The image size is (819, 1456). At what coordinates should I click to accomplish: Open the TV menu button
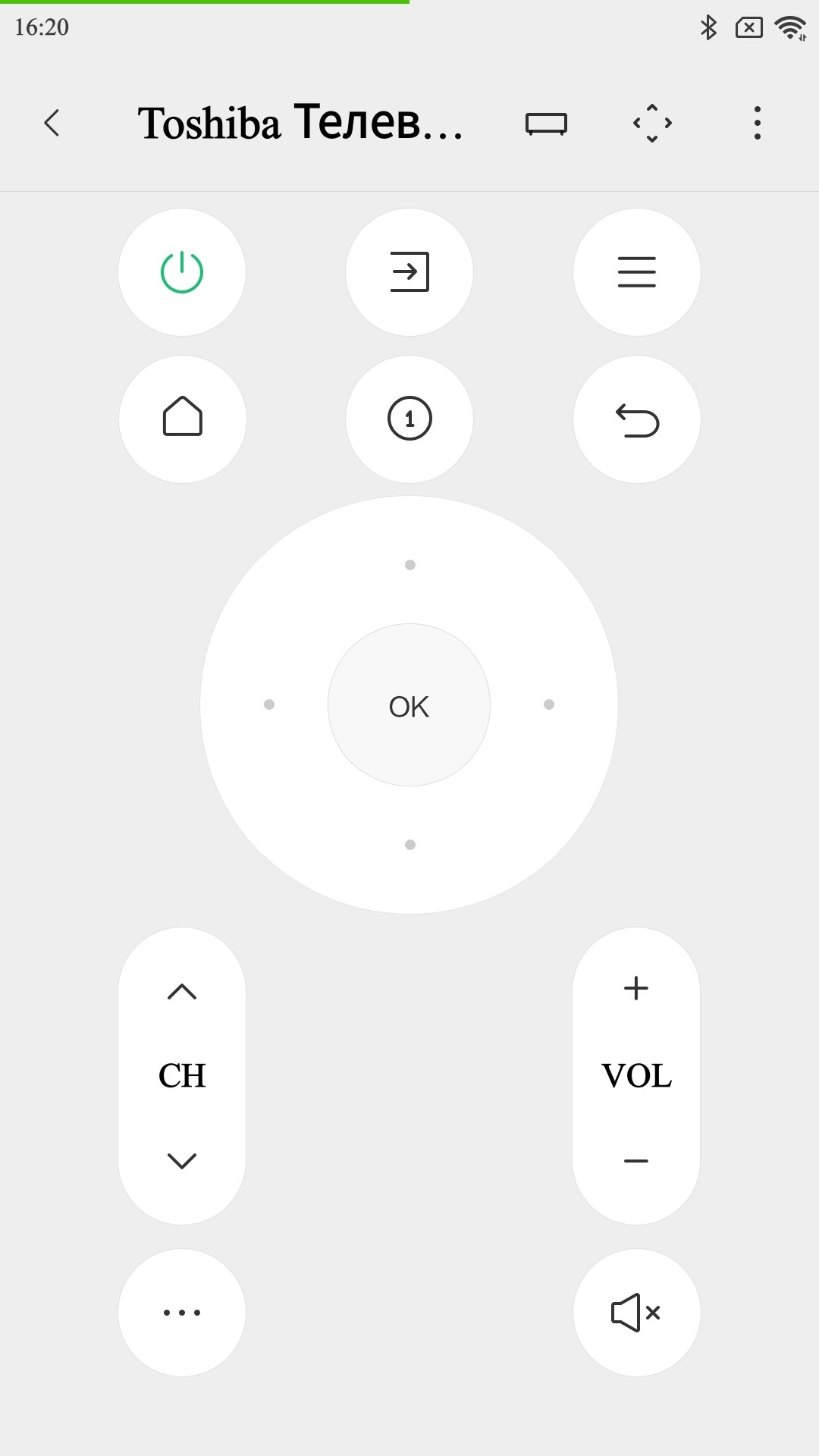click(x=636, y=272)
